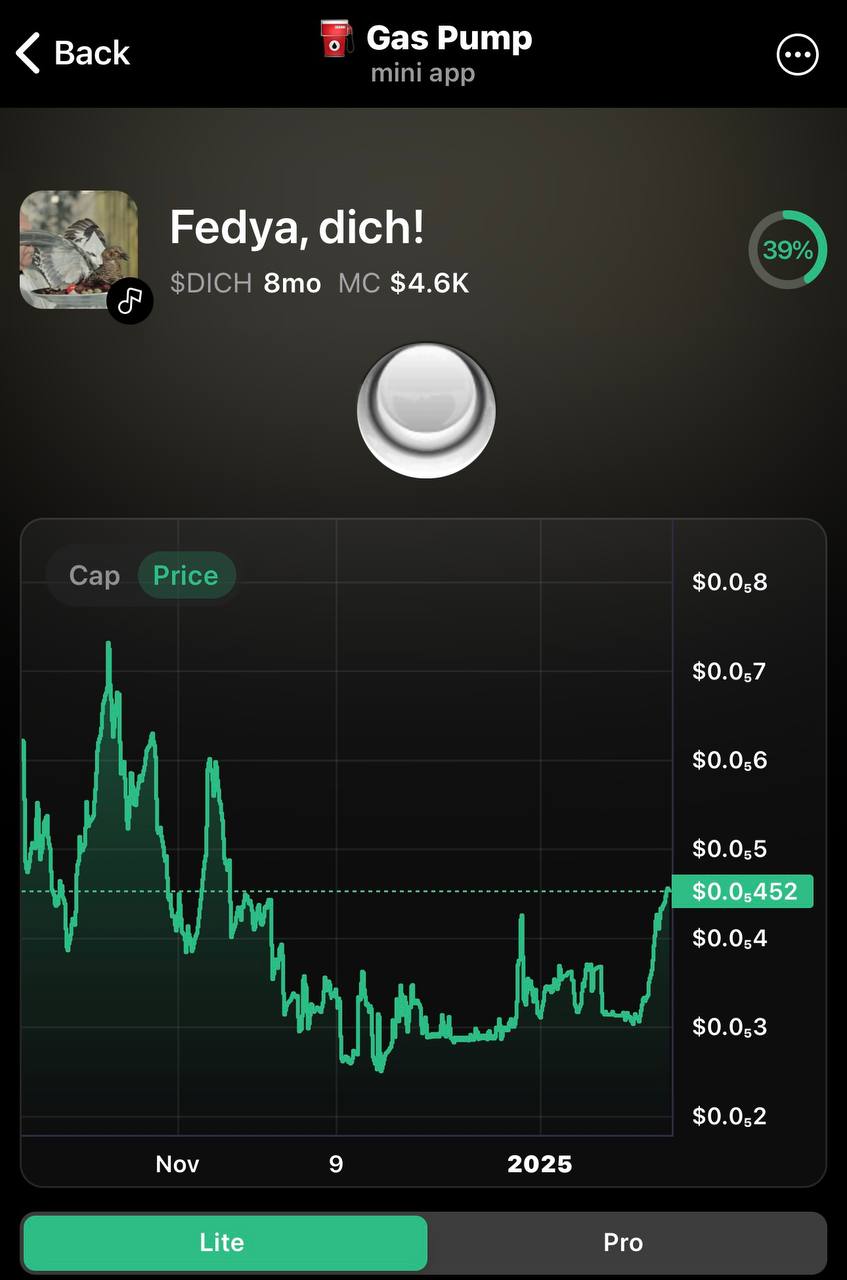Switch to Pro mode
847x1280 pixels.
click(x=622, y=1243)
